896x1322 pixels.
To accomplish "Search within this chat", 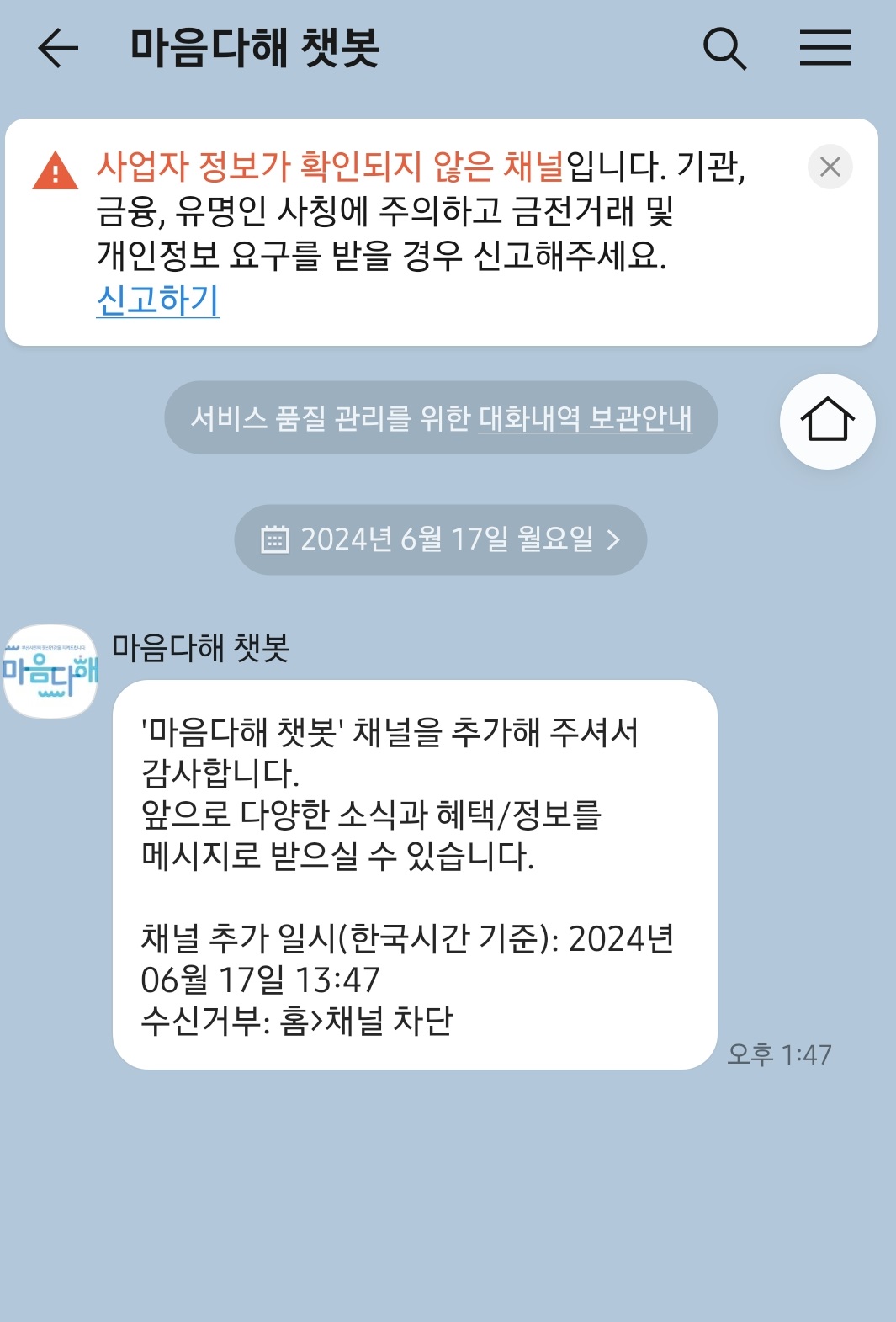I will point(724,48).
